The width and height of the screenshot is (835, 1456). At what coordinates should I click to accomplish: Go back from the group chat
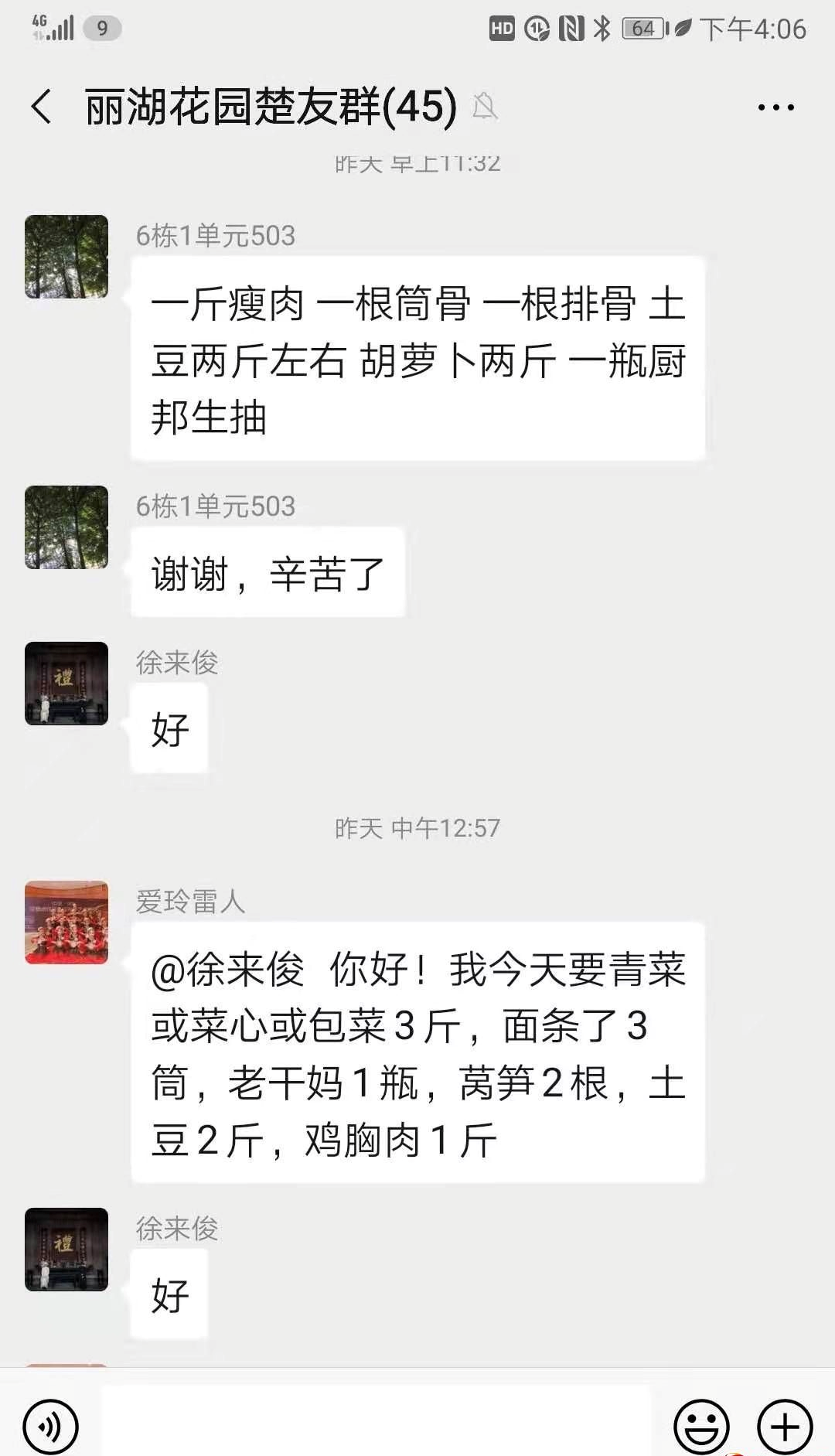pyautogui.click(x=42, y=106)
